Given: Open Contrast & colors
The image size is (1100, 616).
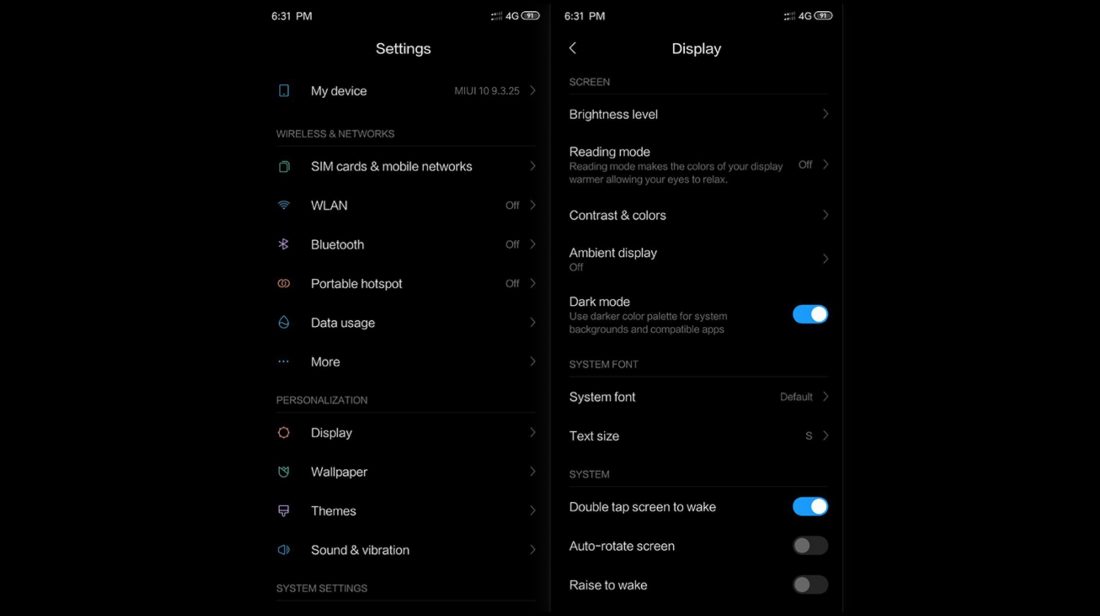Looking at the screenshot, I should [697, 215].
